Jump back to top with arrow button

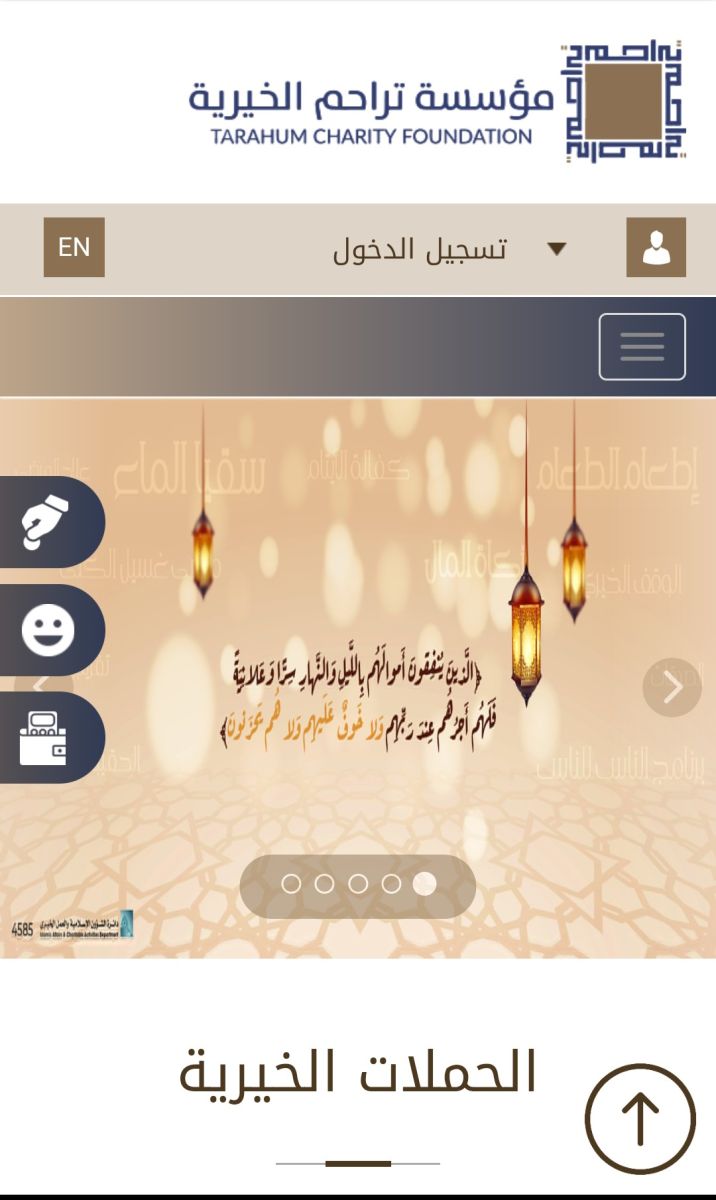tap(640, 1118)
